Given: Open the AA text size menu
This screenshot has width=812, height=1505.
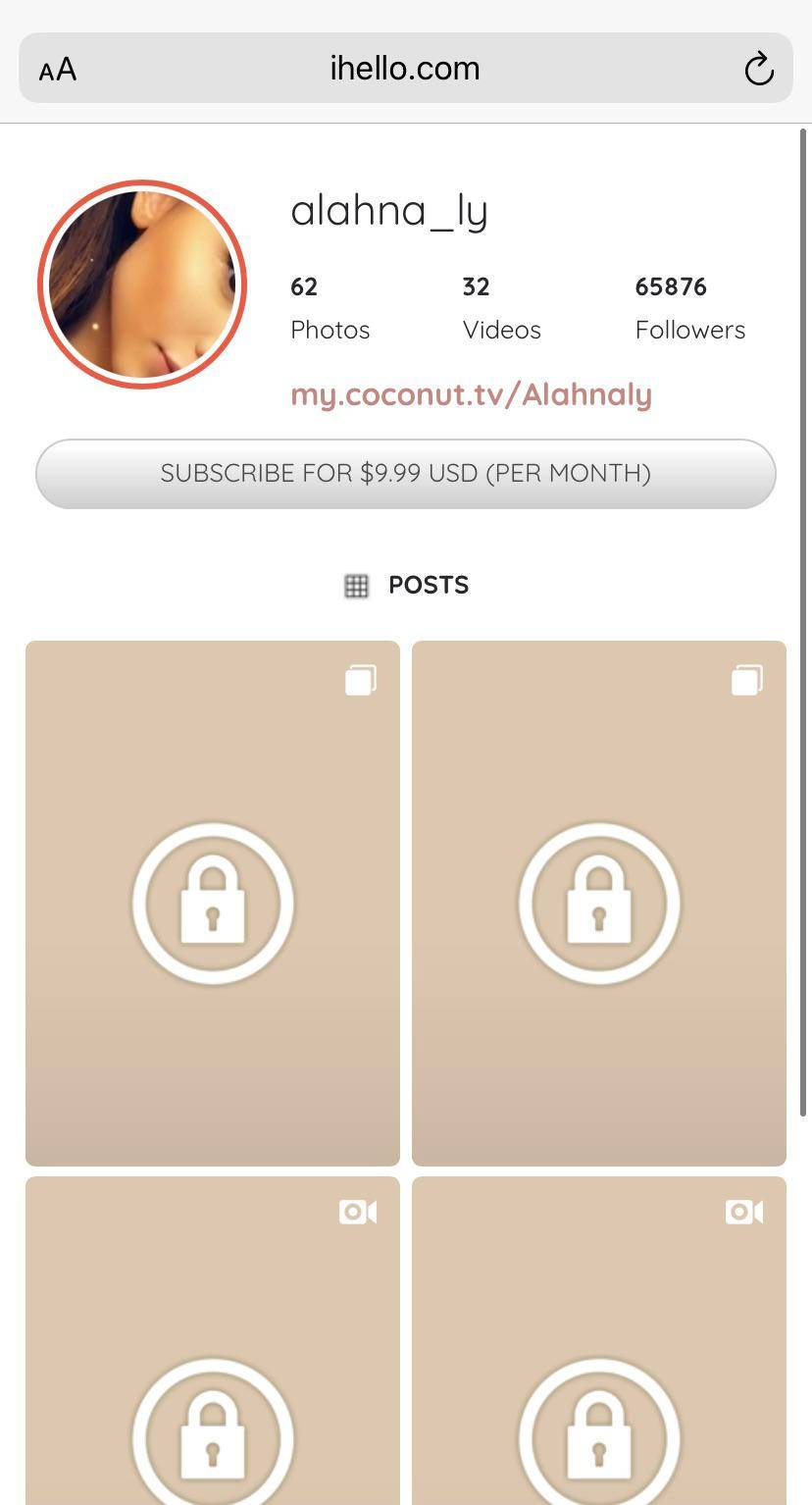Looking at the screenshot, I should tap(58, 70).
